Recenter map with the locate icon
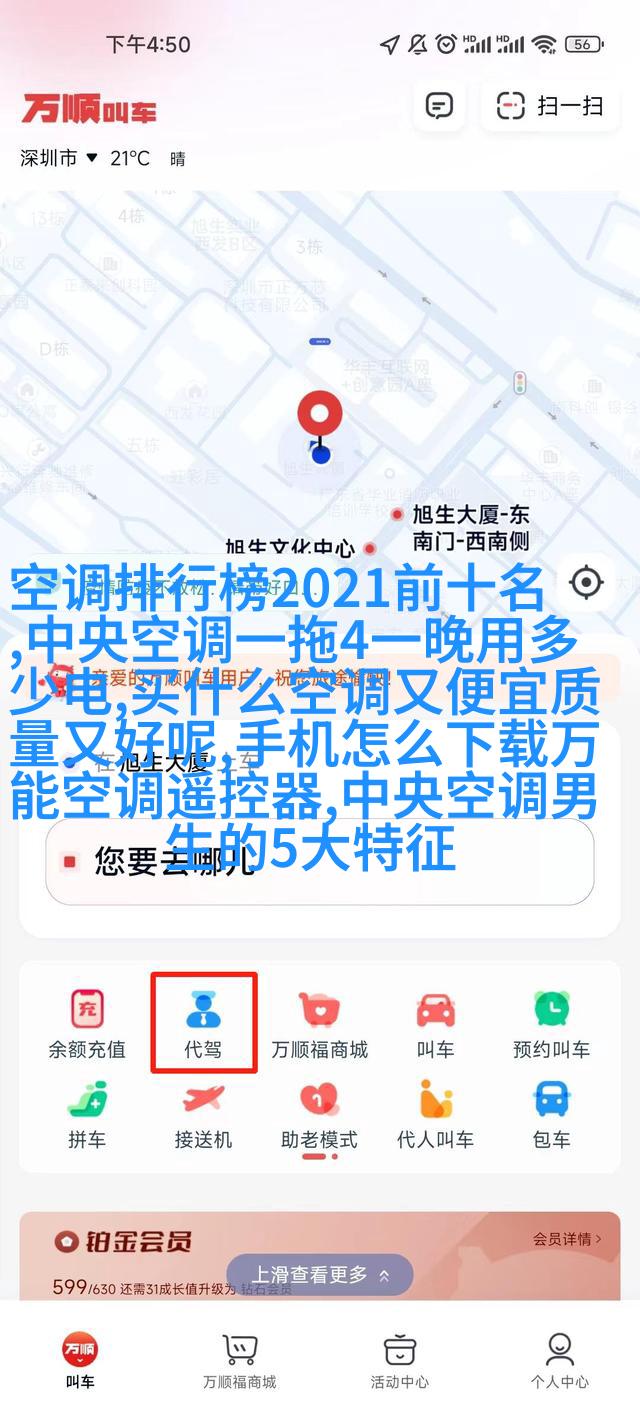Screen dimensions: 640x1422 [x=586, y=581]
